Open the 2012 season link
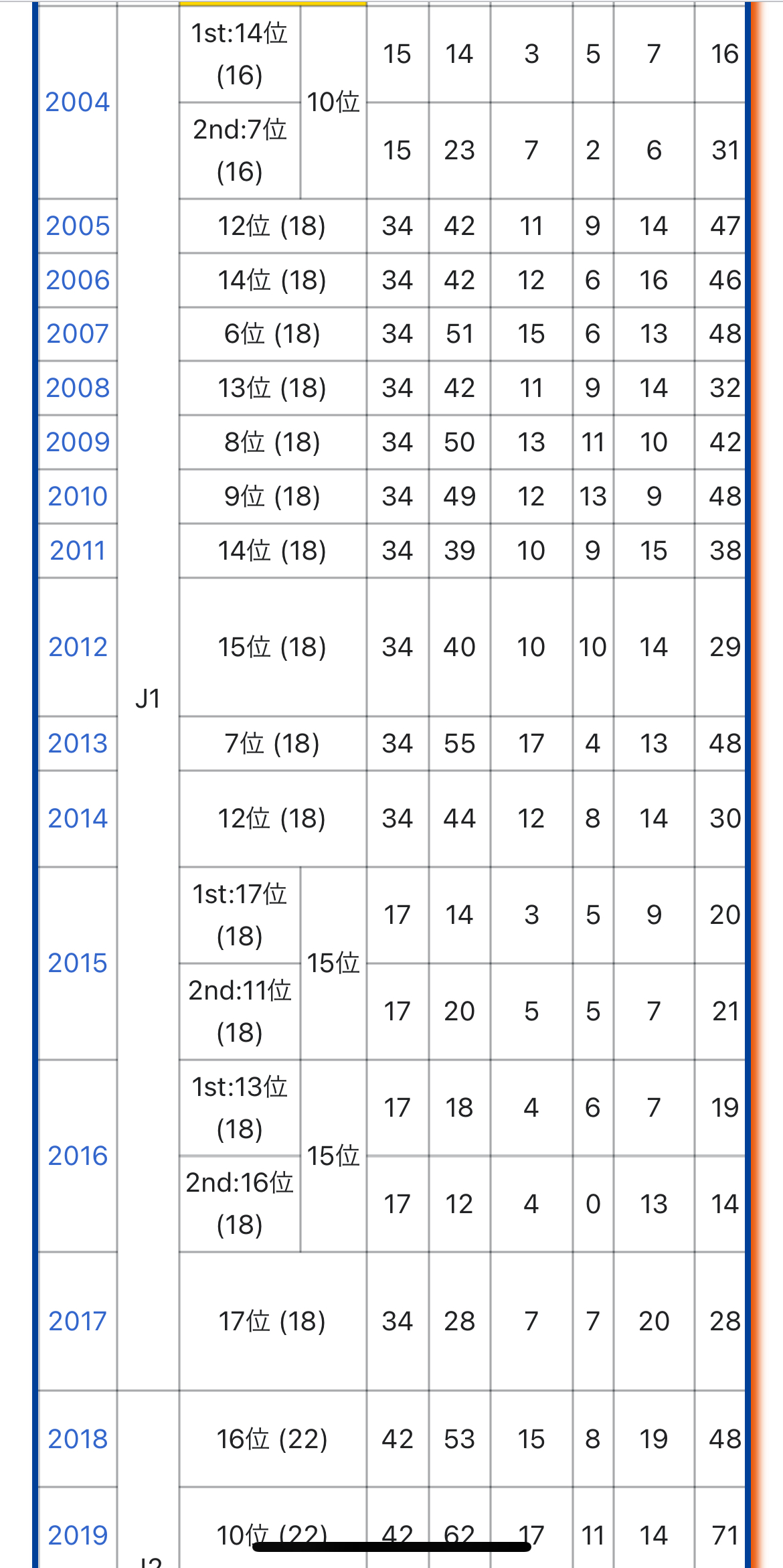 (x=78, y=647)
